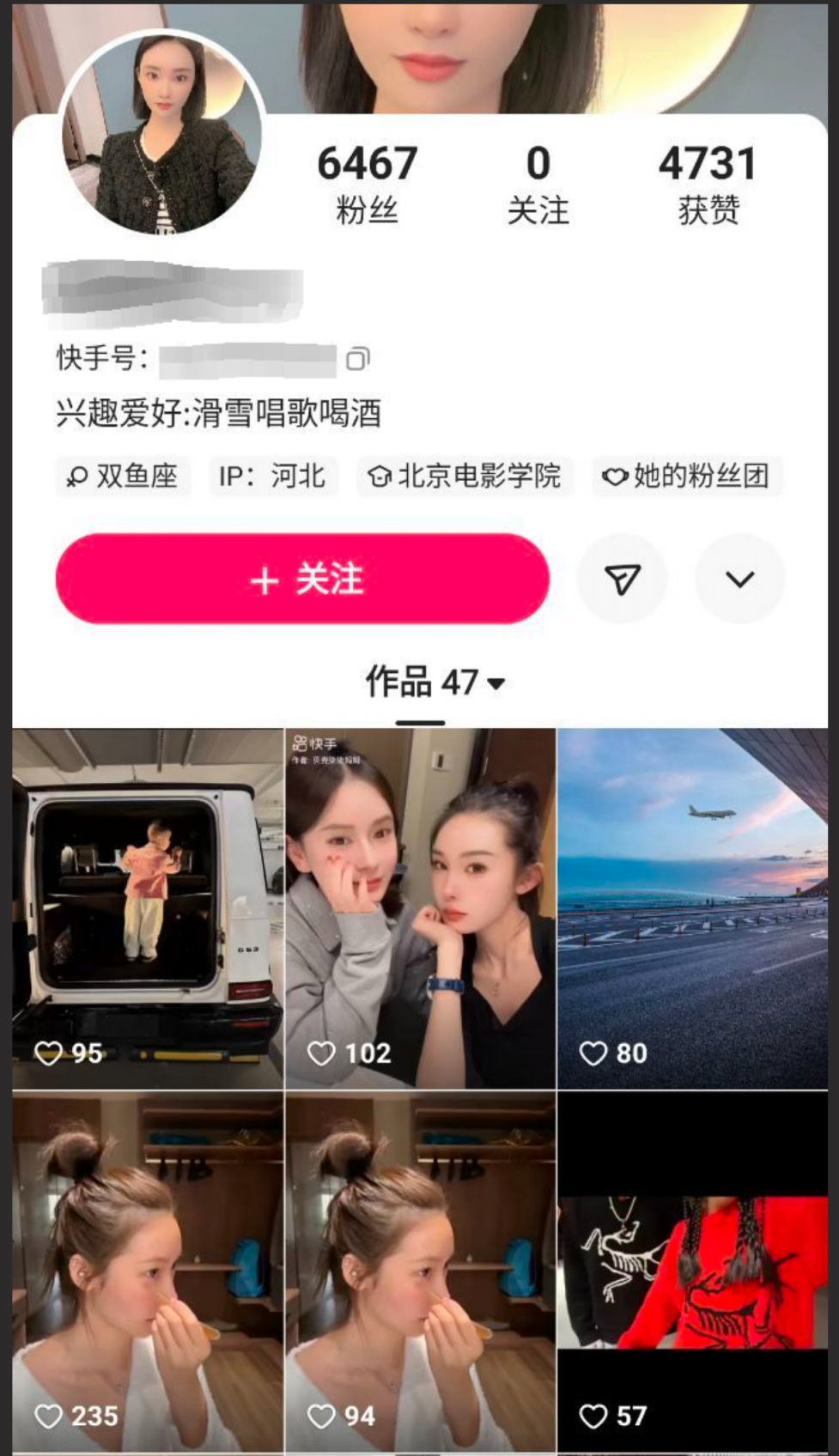The image size is (839, 1456).
Task: Open the share arrow icon beside 关注
Action: (622, 579)
